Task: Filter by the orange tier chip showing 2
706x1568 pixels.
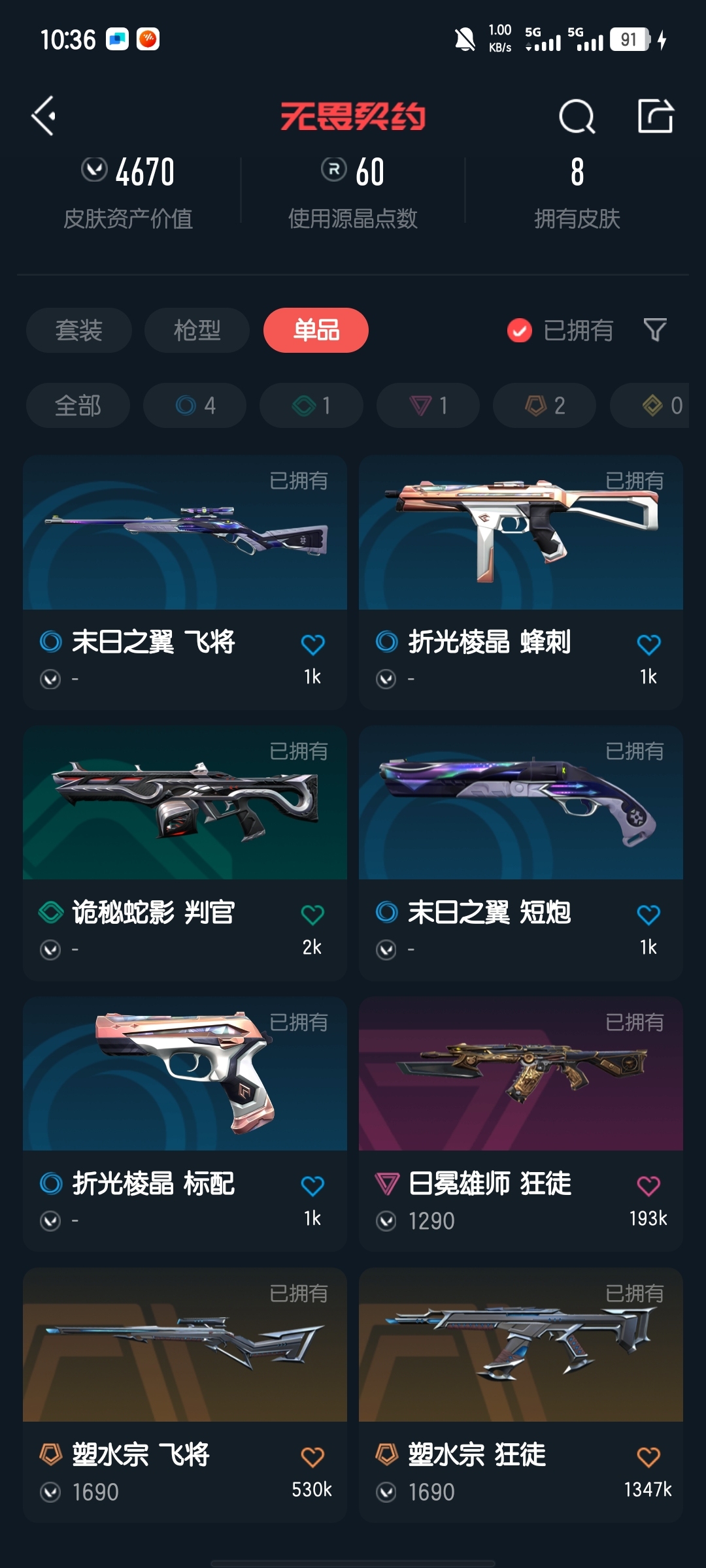Action: (545, 406)
